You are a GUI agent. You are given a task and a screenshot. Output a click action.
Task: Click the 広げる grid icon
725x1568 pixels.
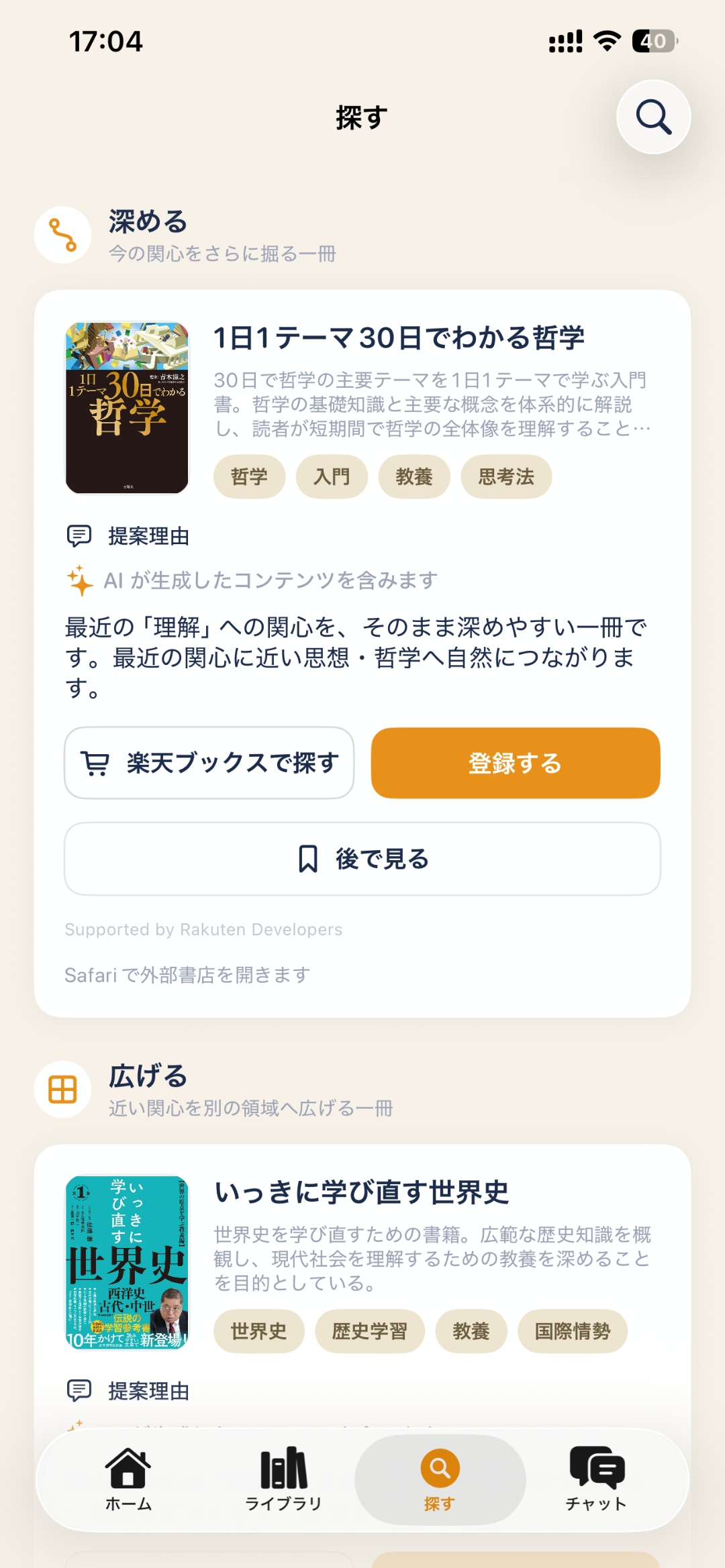(62, 1090)
